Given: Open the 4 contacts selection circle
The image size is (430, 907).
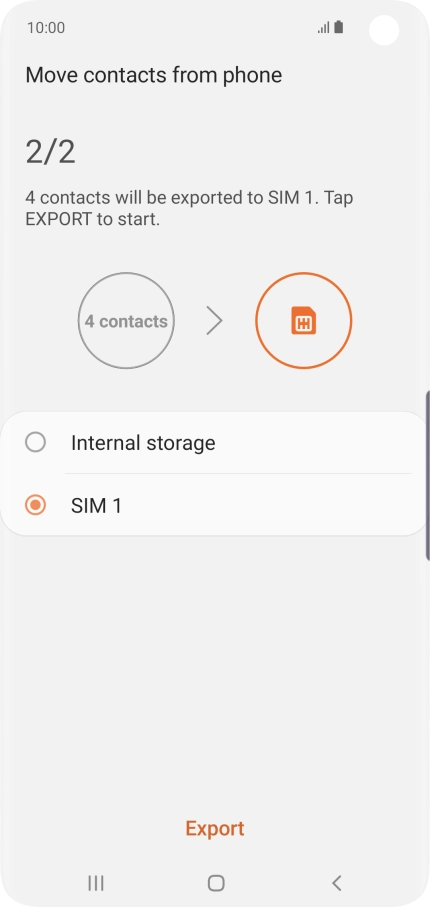Looking at the screenshot, I should 126,321.
